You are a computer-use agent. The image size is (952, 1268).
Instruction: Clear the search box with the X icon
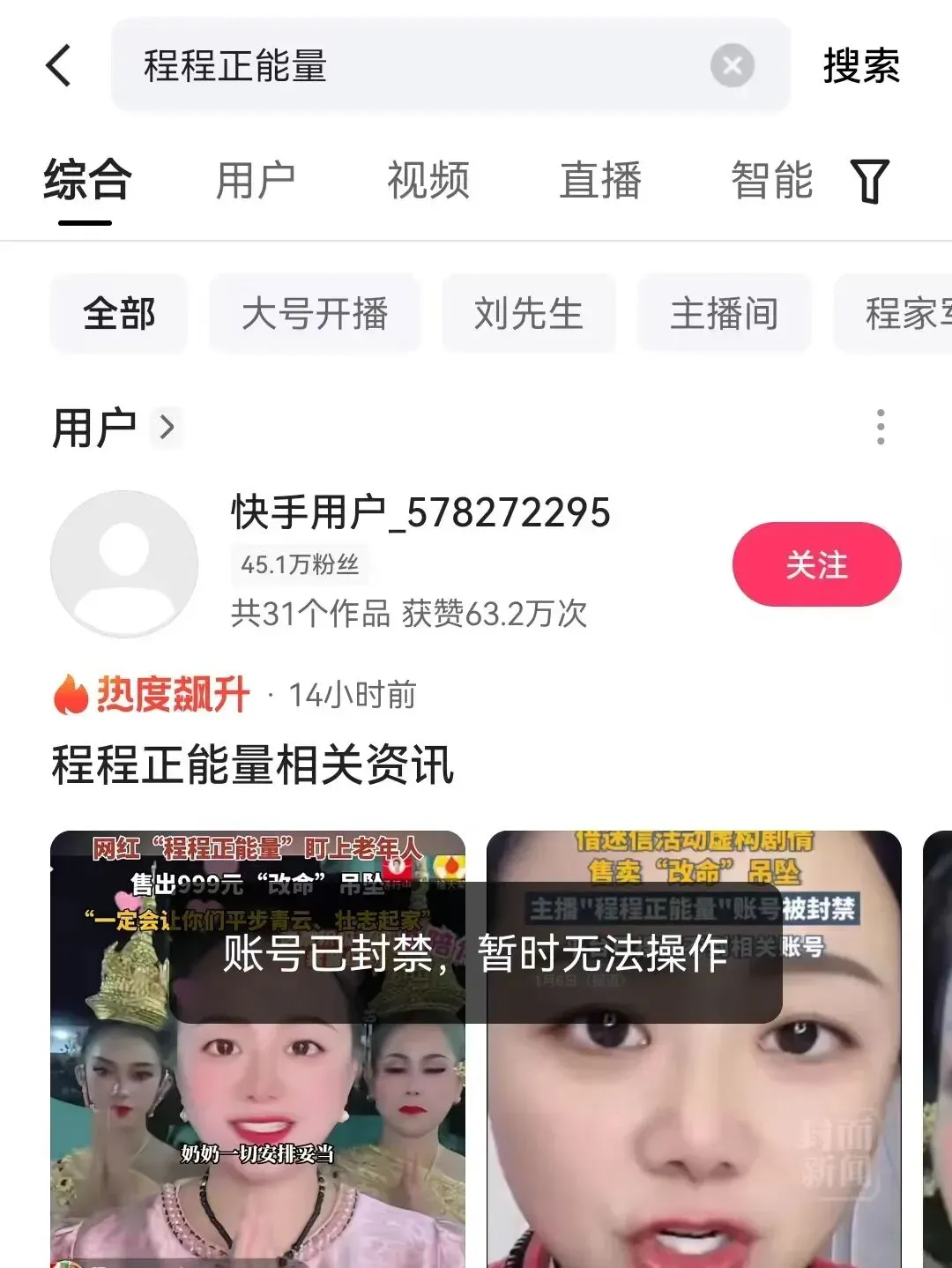point(733,64)
